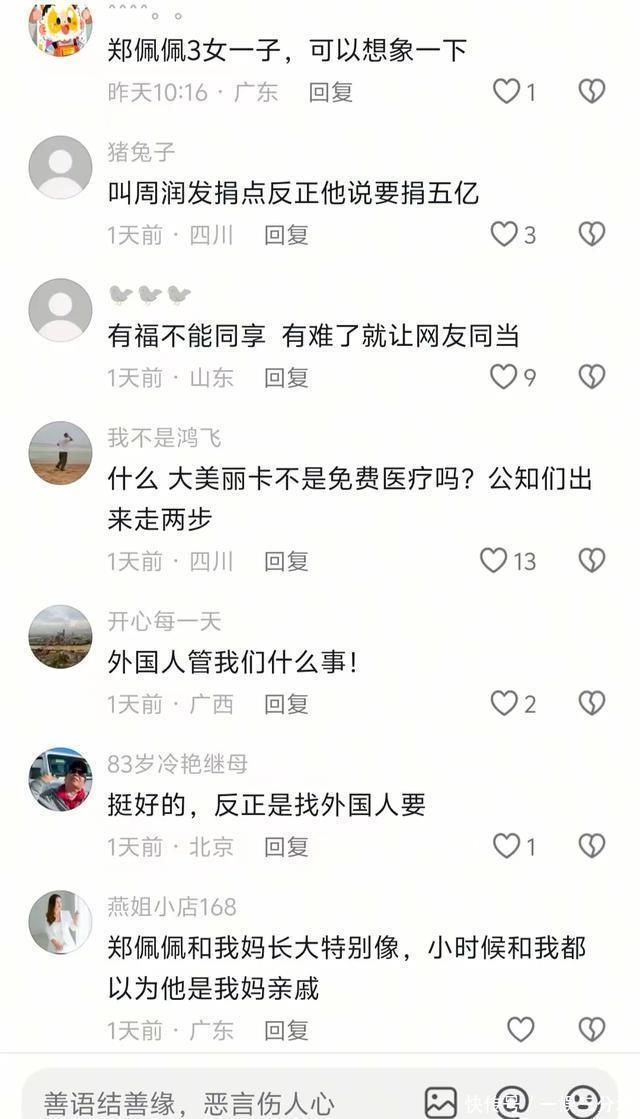Reply to 我不是鸿飞's comment
This screenshot has height=1119, width=640.
click(286, 561)
